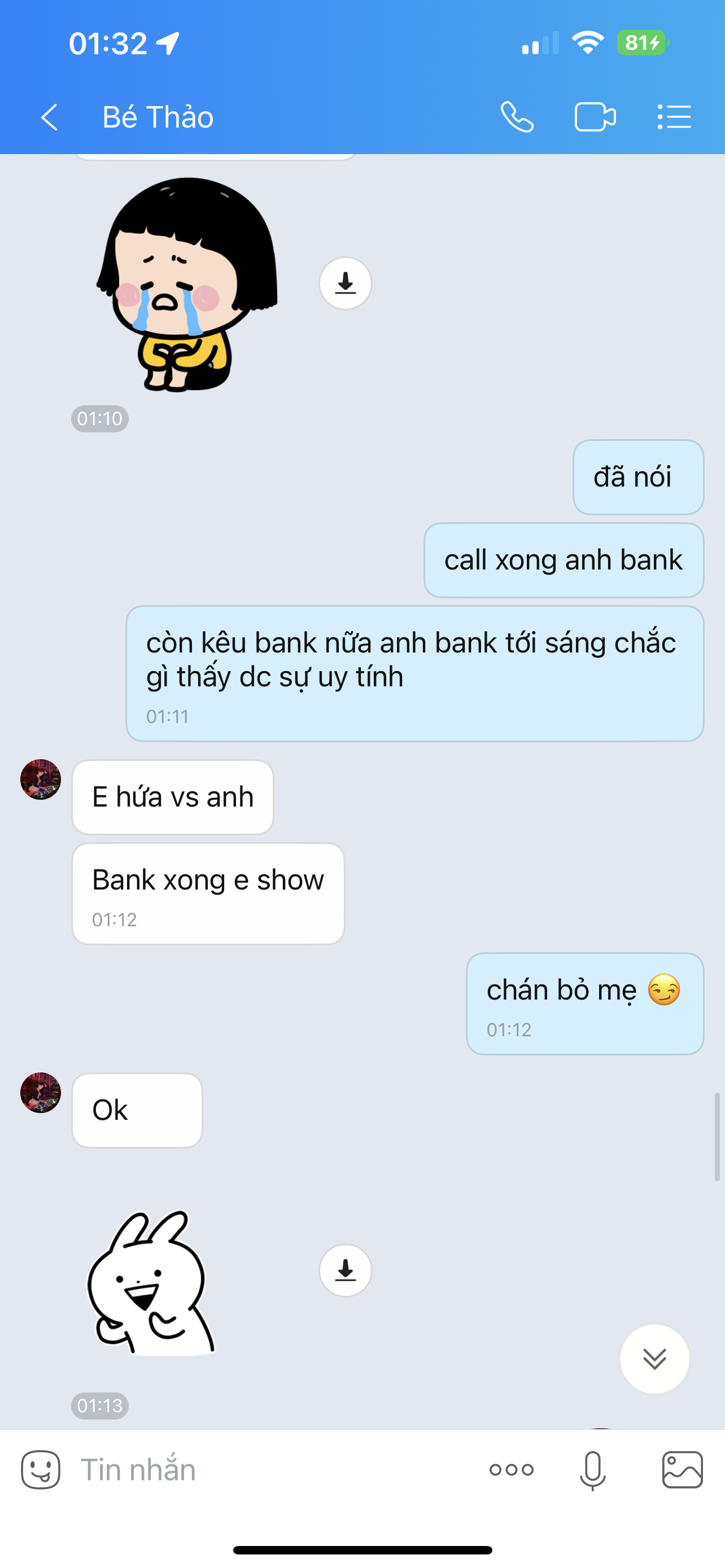
Task: View Bé Thảo's conversation info from title
Action: pyautogui.click(x=158, y=117)
